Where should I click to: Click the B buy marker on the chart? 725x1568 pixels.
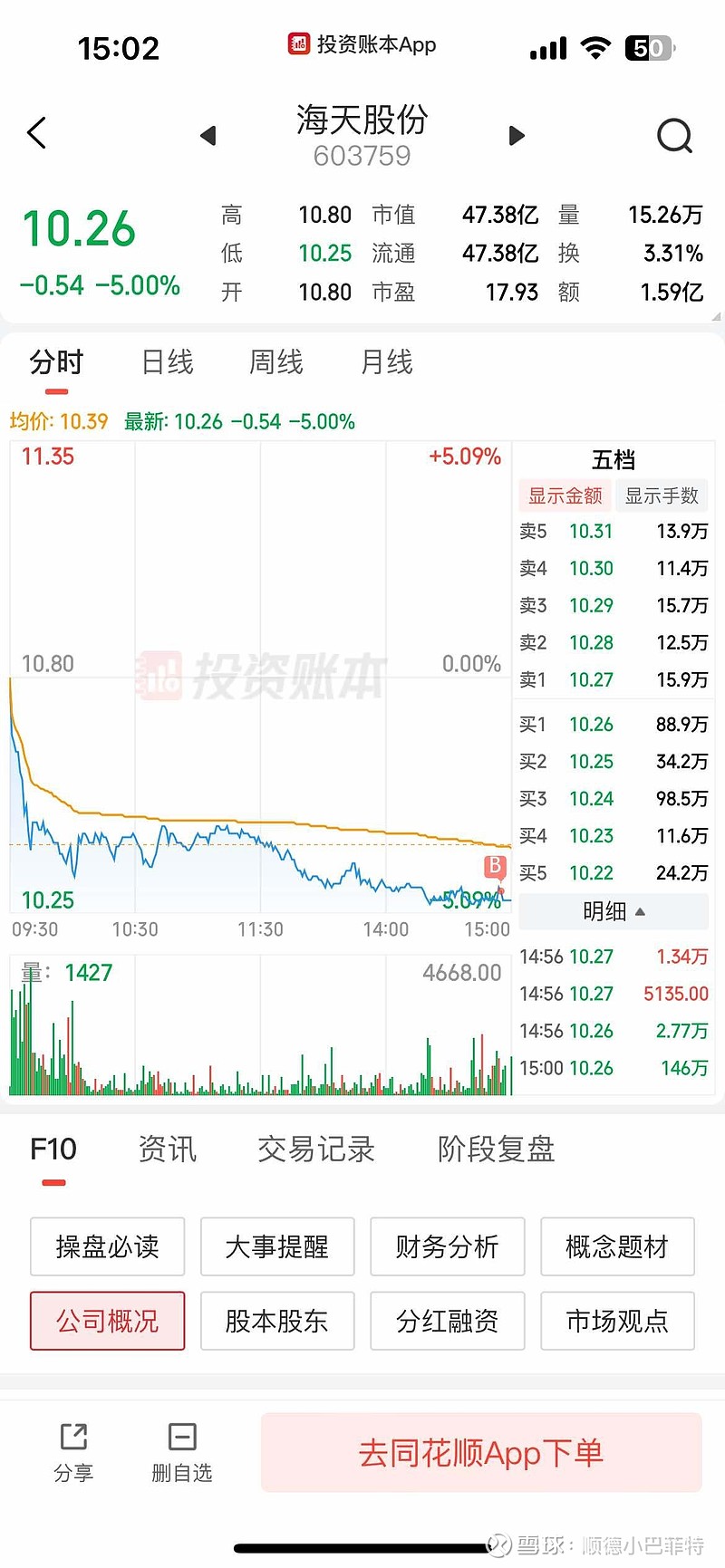494,867
